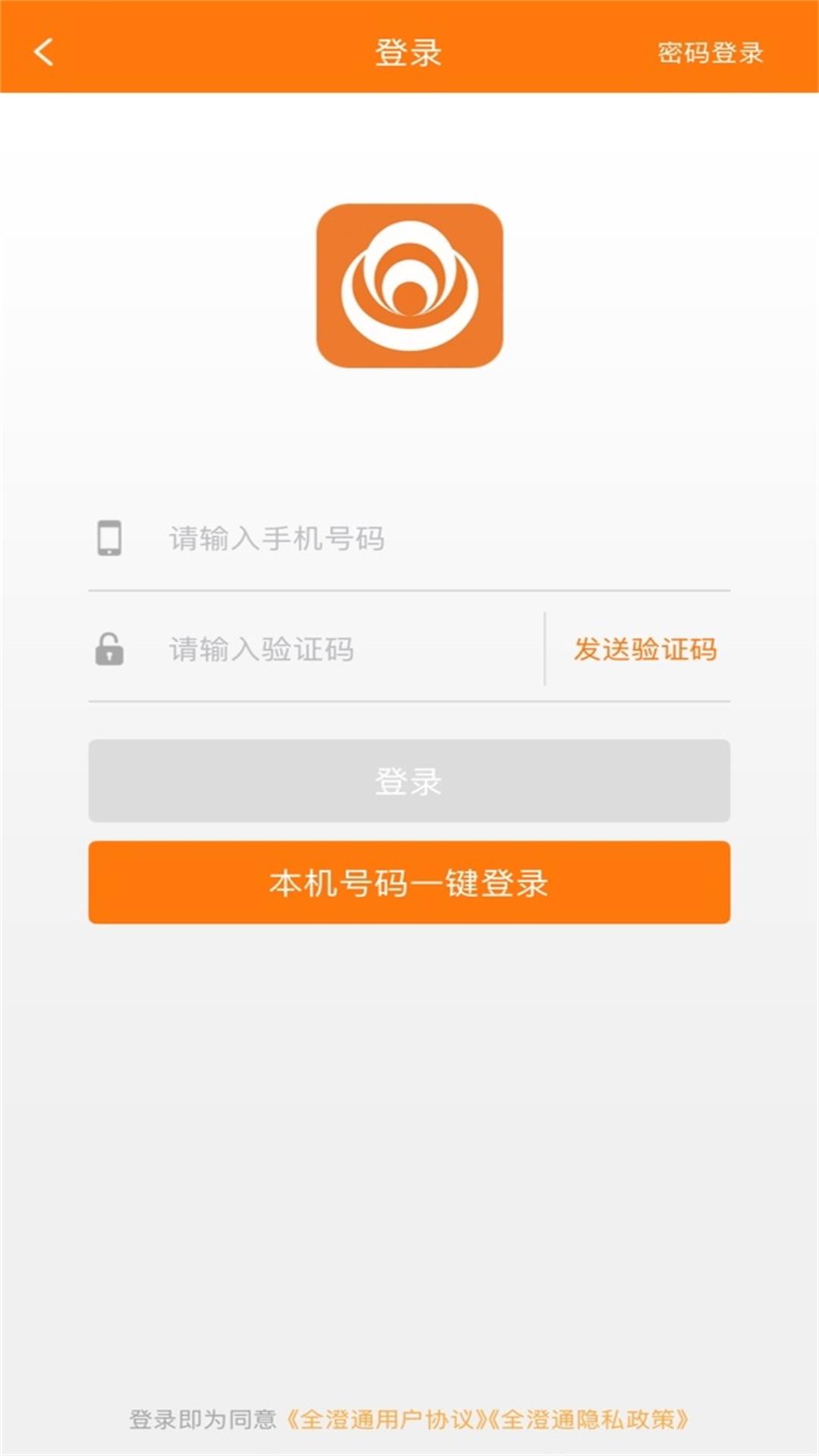Click the verification code input field
This screenshot has width=819, height=1456.
click(303, 650)
